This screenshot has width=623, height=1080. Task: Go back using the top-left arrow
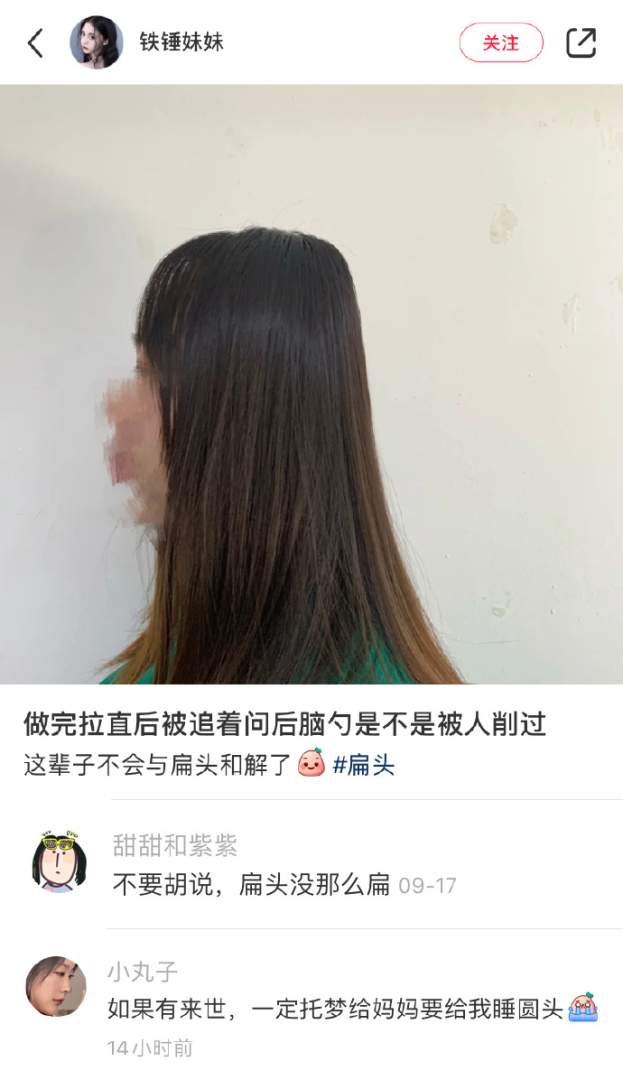(x=36, y=43)
